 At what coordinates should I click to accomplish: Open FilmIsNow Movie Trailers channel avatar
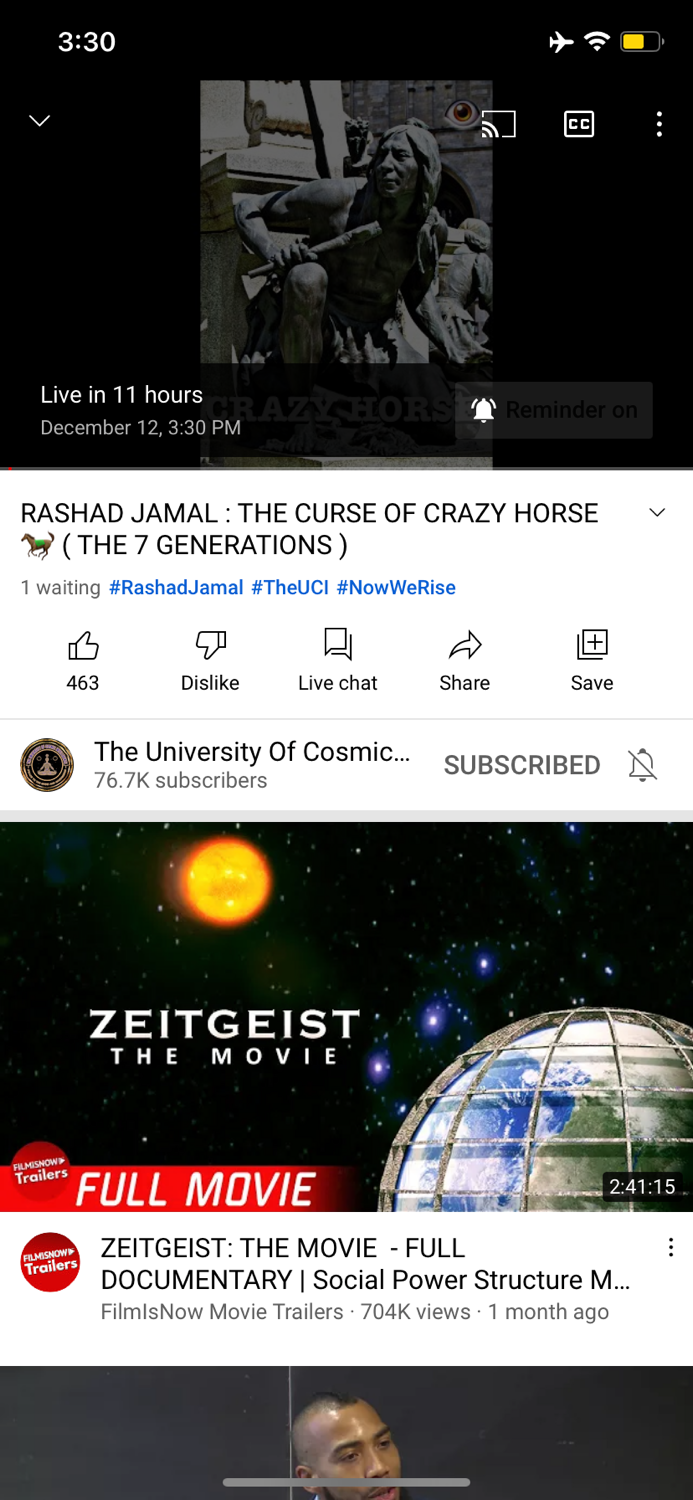pyautogui.click(x=50, y=1262)
